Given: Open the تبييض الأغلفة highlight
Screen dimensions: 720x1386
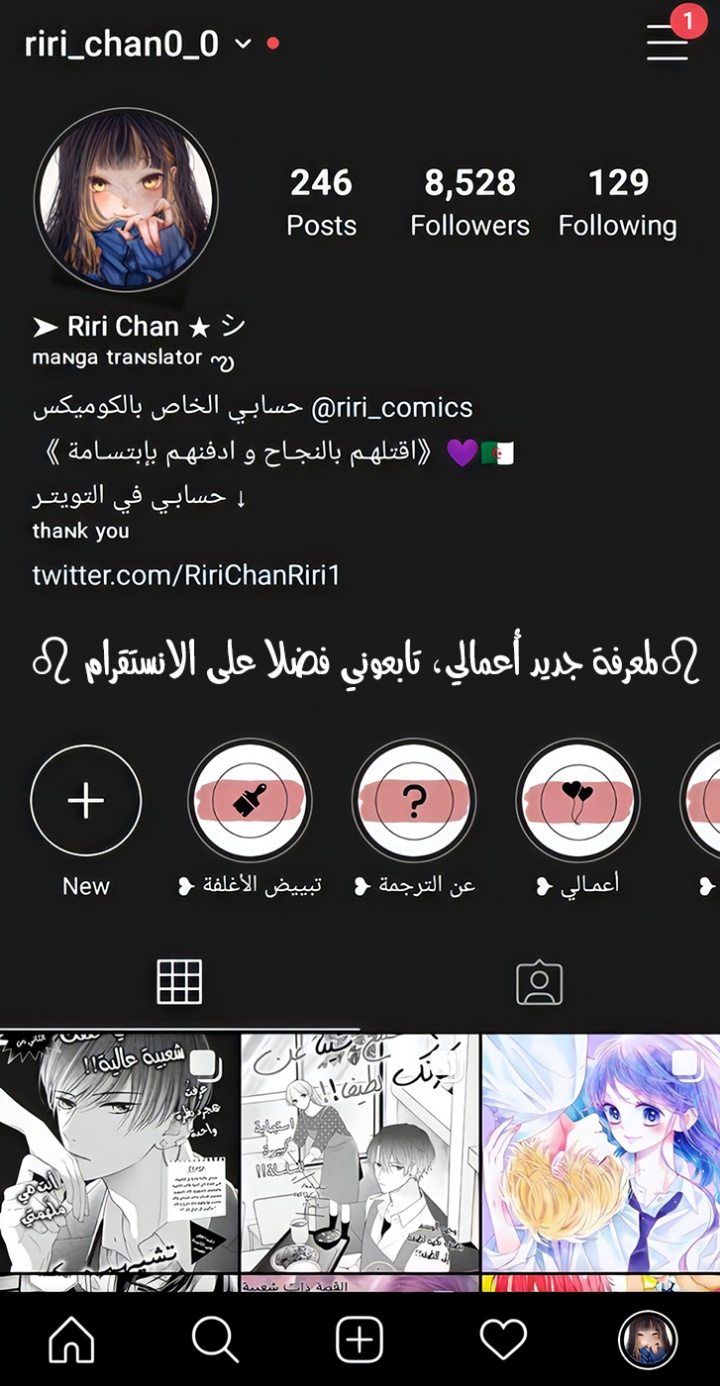Looking at the screenshot, I should 250,801.
